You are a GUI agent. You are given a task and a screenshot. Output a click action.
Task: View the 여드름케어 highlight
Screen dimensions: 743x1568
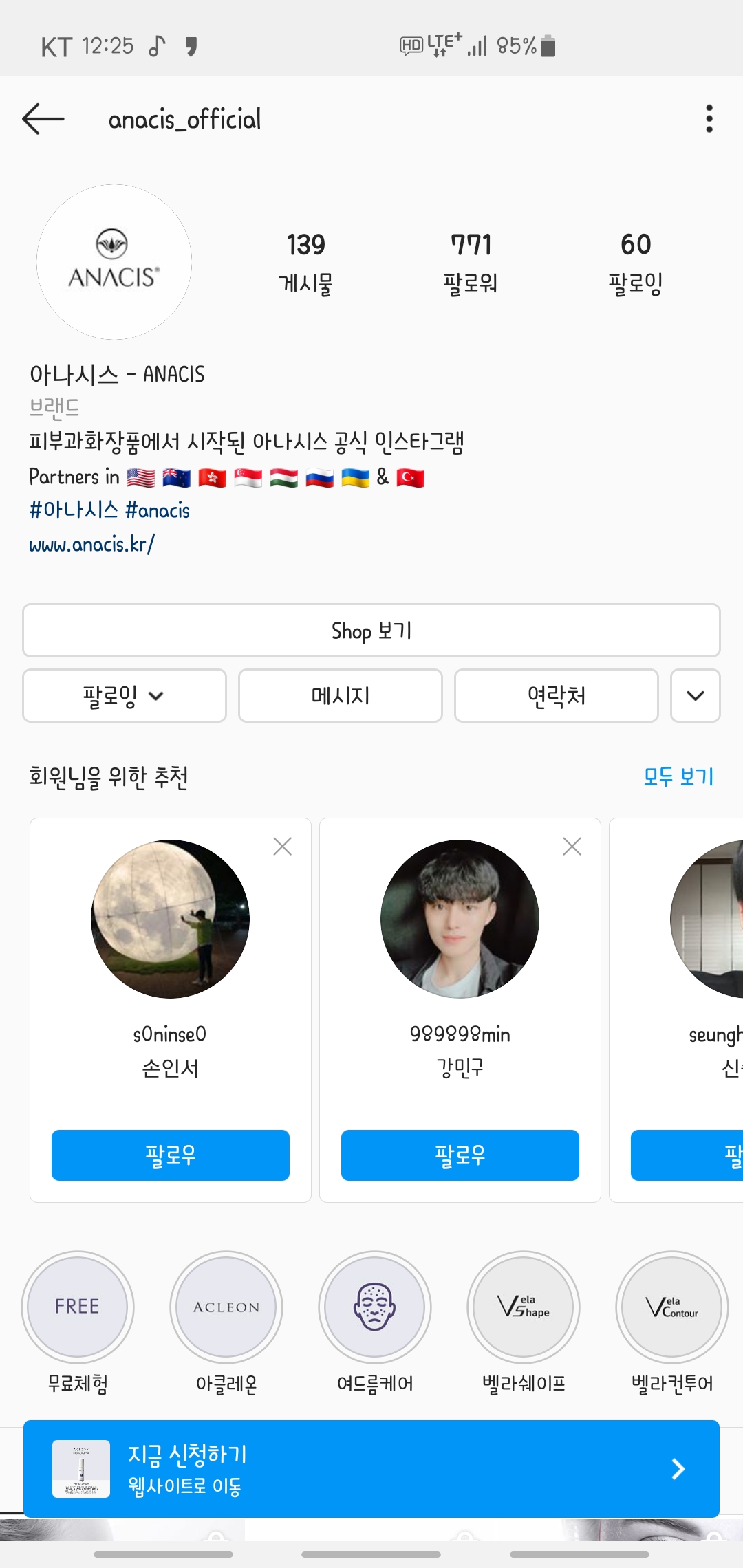(375, 1307)
